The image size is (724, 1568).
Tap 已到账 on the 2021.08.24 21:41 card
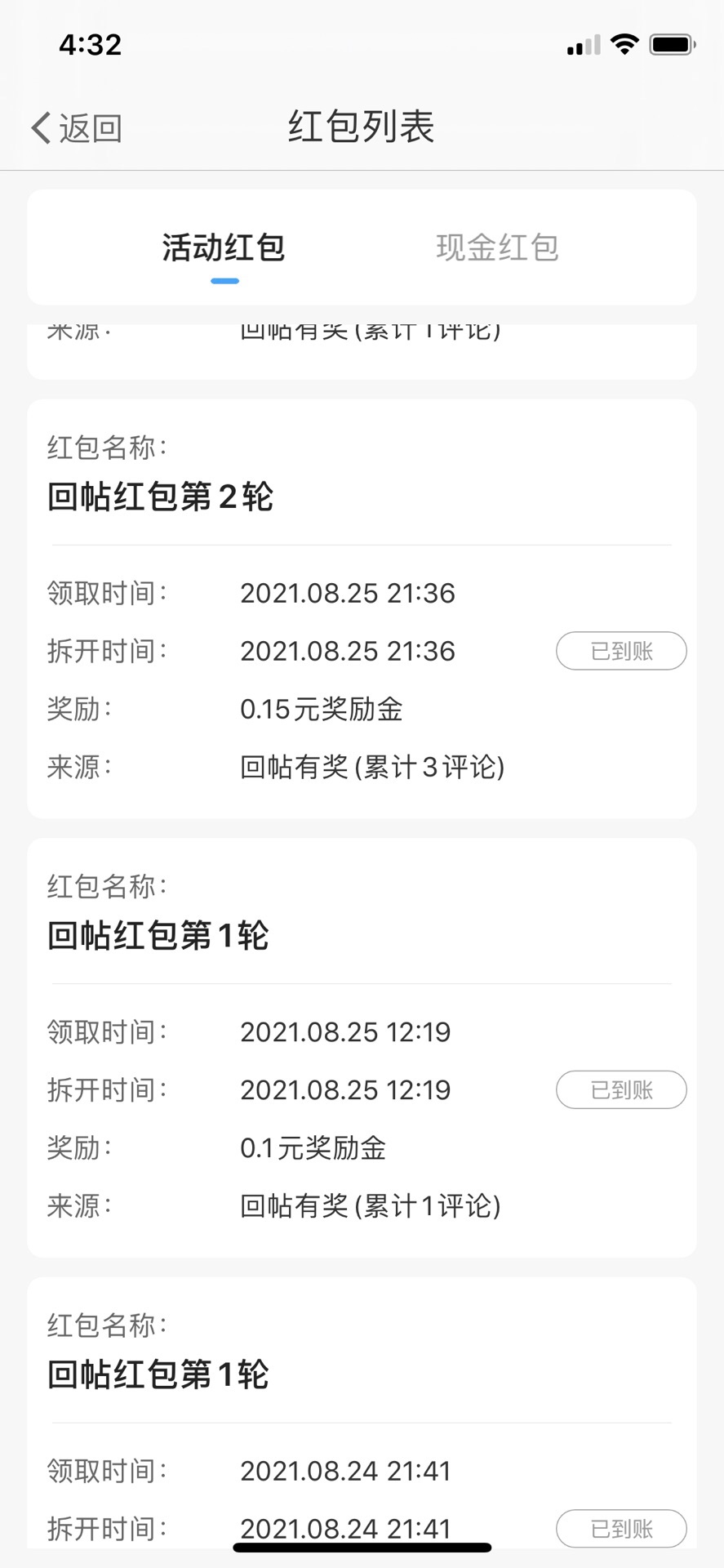point(621,1528)
